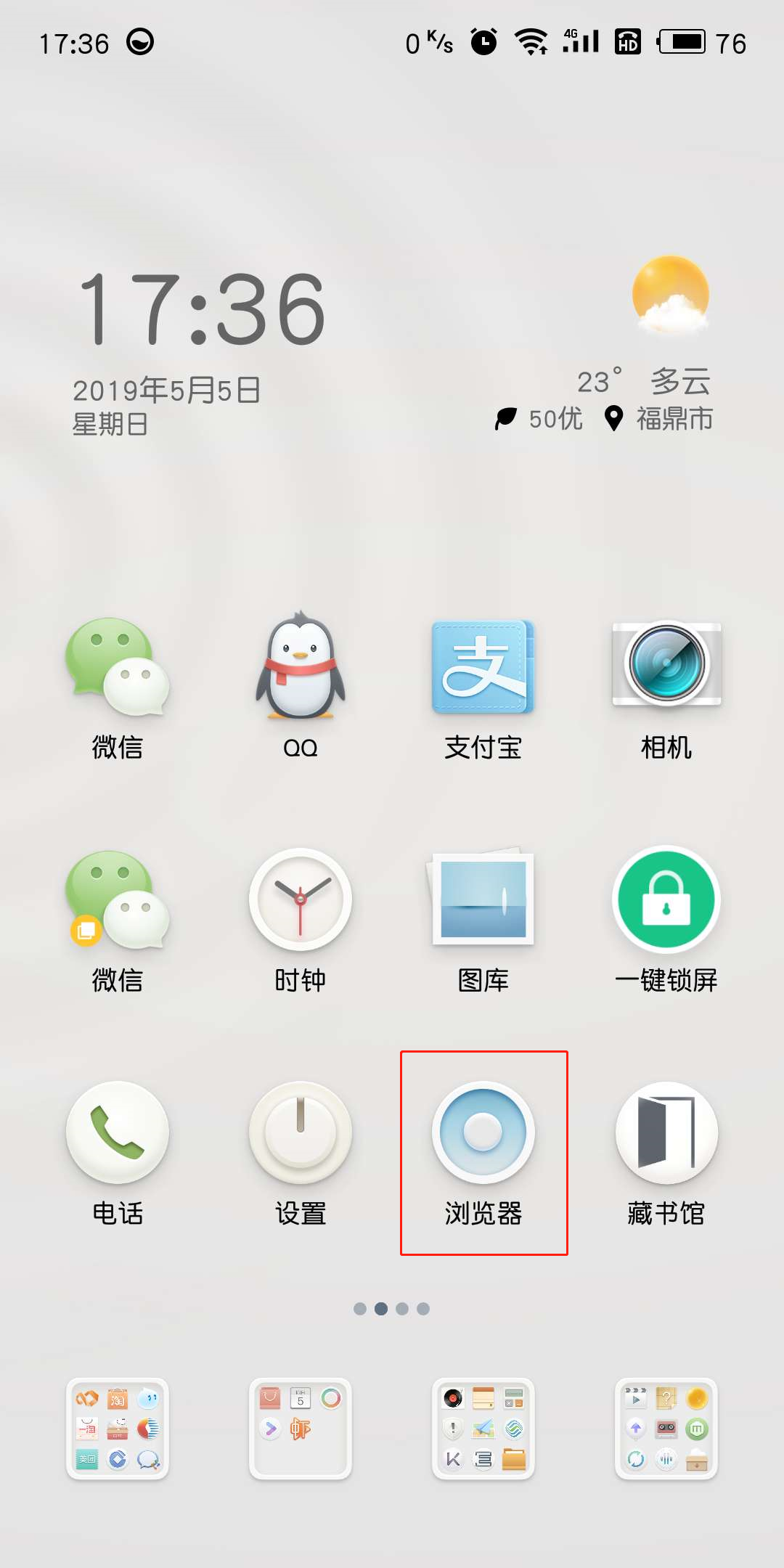Open the dock folder with the file manager

[x=483, y=1429]
